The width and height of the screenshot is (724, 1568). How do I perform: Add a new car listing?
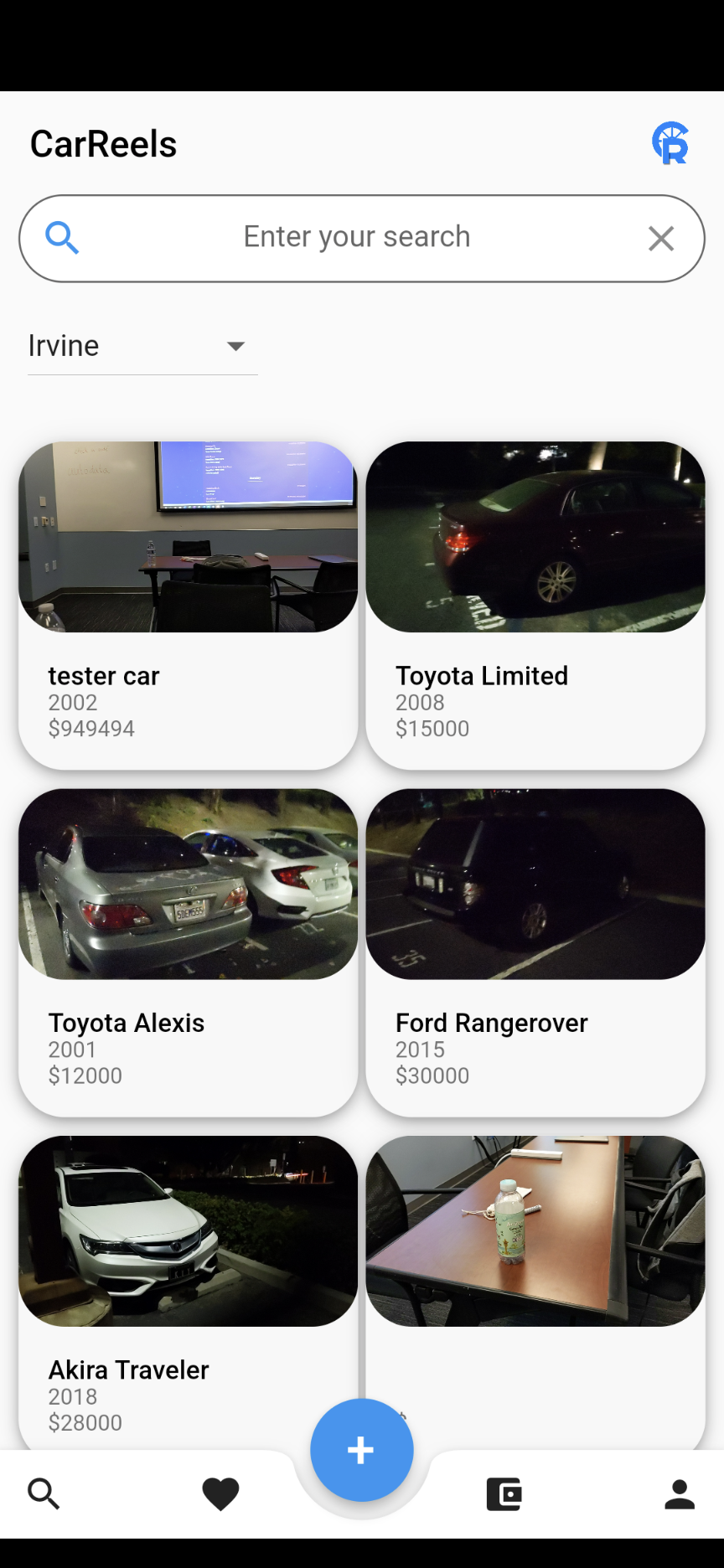(x=362, y=1450)
